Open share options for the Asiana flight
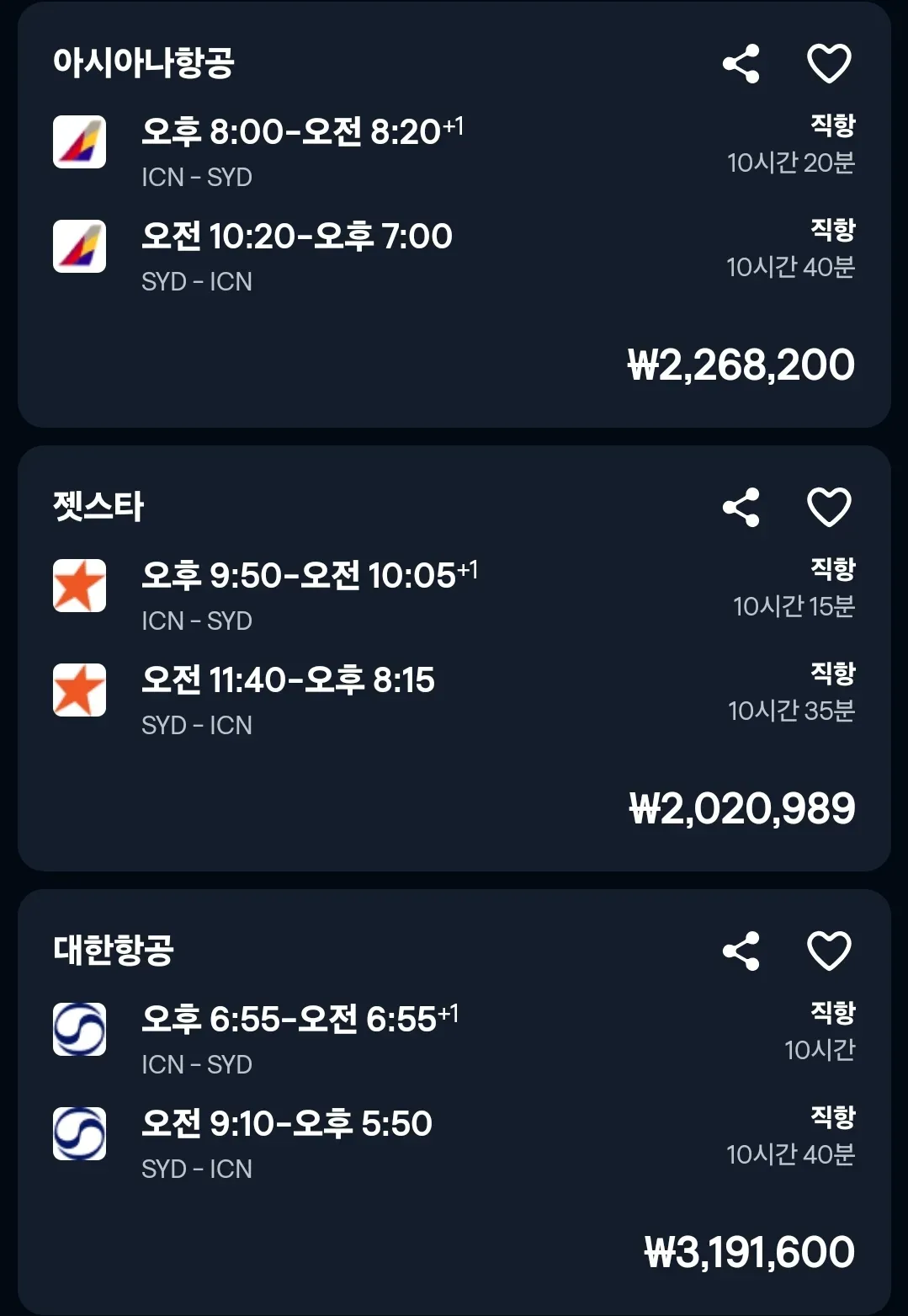 (741, 64)
